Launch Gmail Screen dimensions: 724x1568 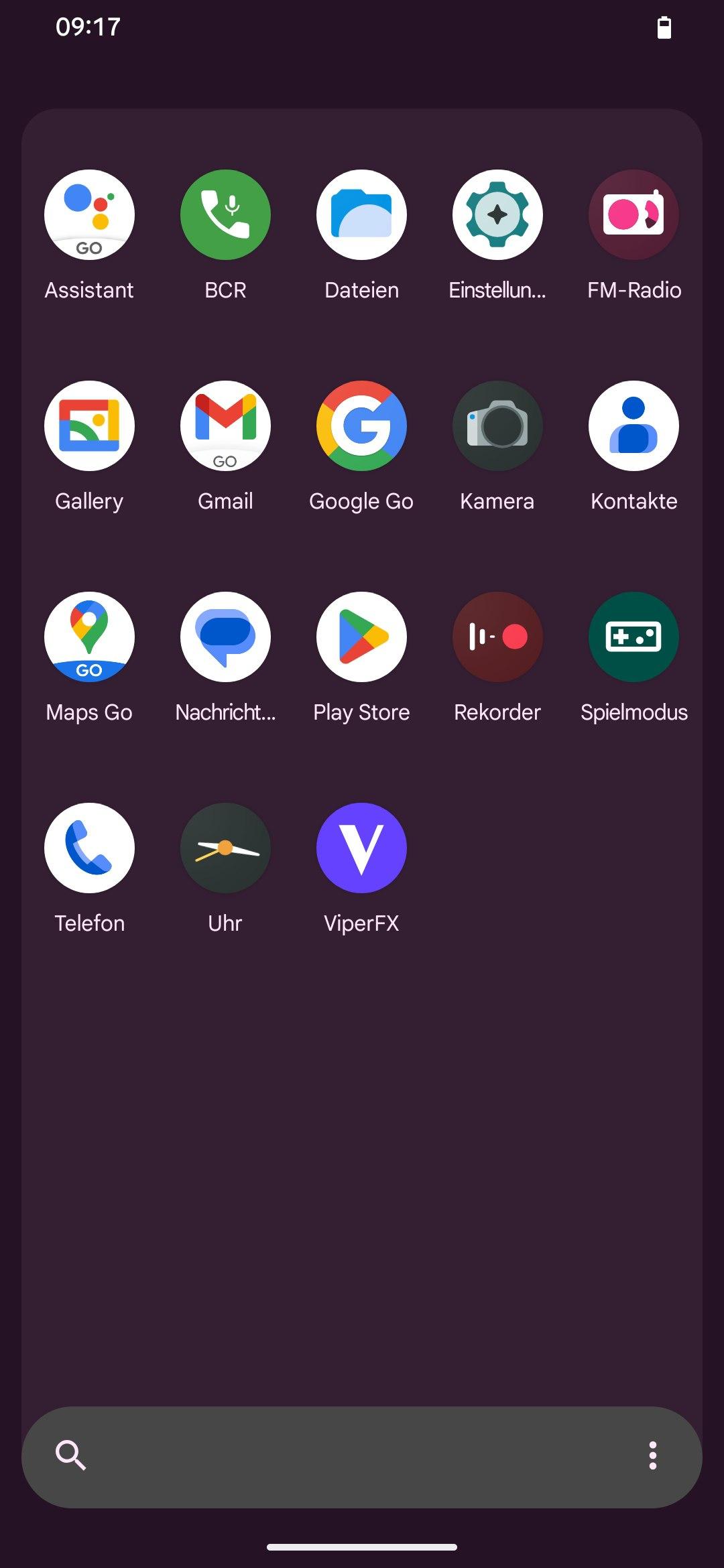point(225,426)
